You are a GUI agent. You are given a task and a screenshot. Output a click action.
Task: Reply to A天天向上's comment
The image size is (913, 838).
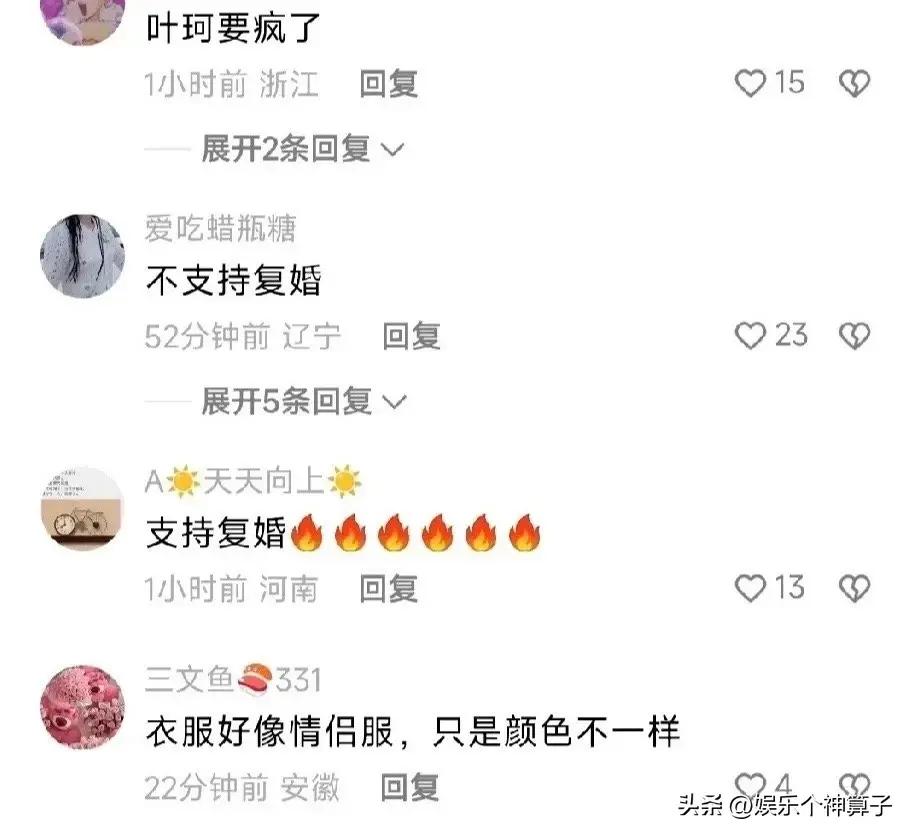(388, 590)
